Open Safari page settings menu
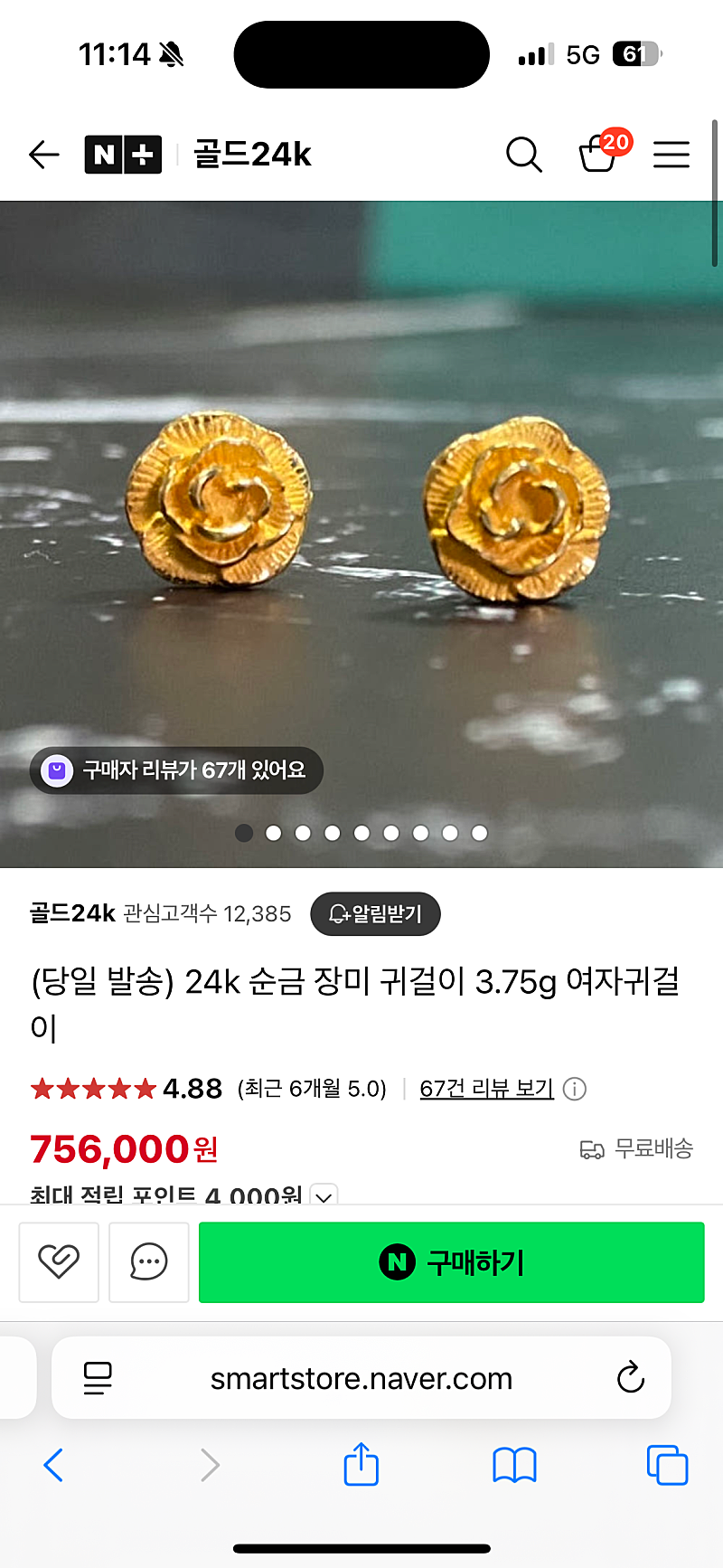Image resolution: width=723 pixels, height=1568 pixels. click(98, 1378)
